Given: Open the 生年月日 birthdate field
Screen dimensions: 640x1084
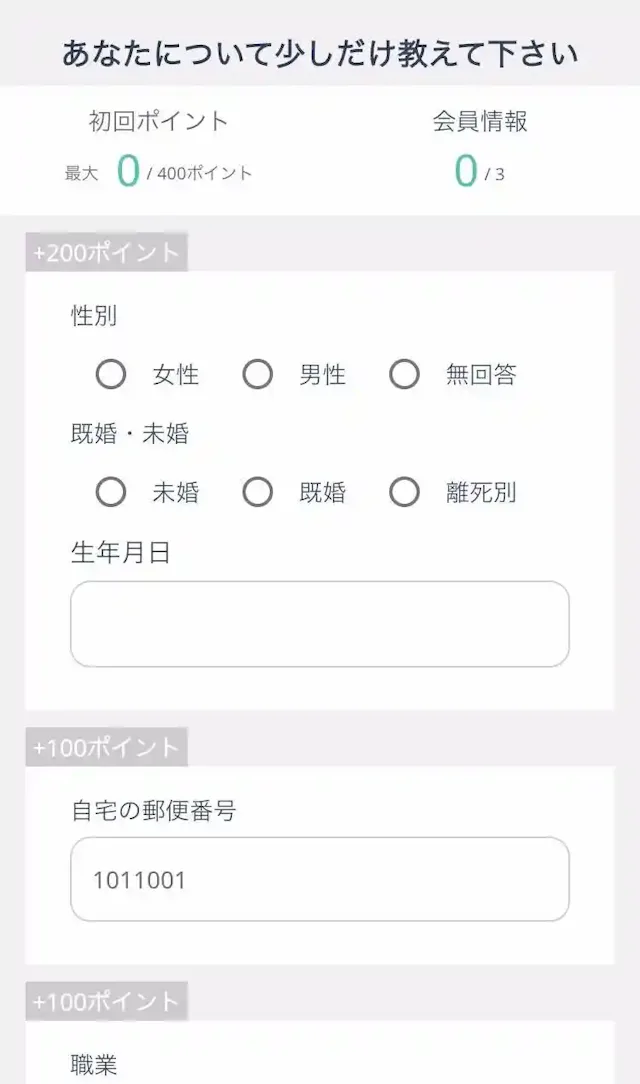Looking at the screenshot, I should pos(319,624).
